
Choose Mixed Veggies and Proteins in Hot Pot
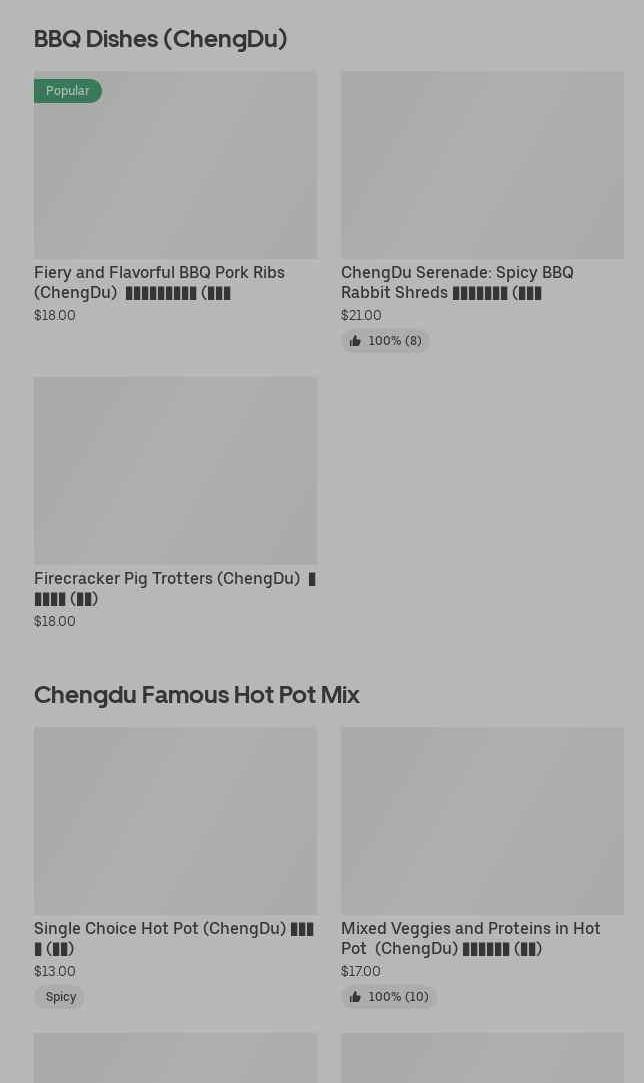pos(482,868)
